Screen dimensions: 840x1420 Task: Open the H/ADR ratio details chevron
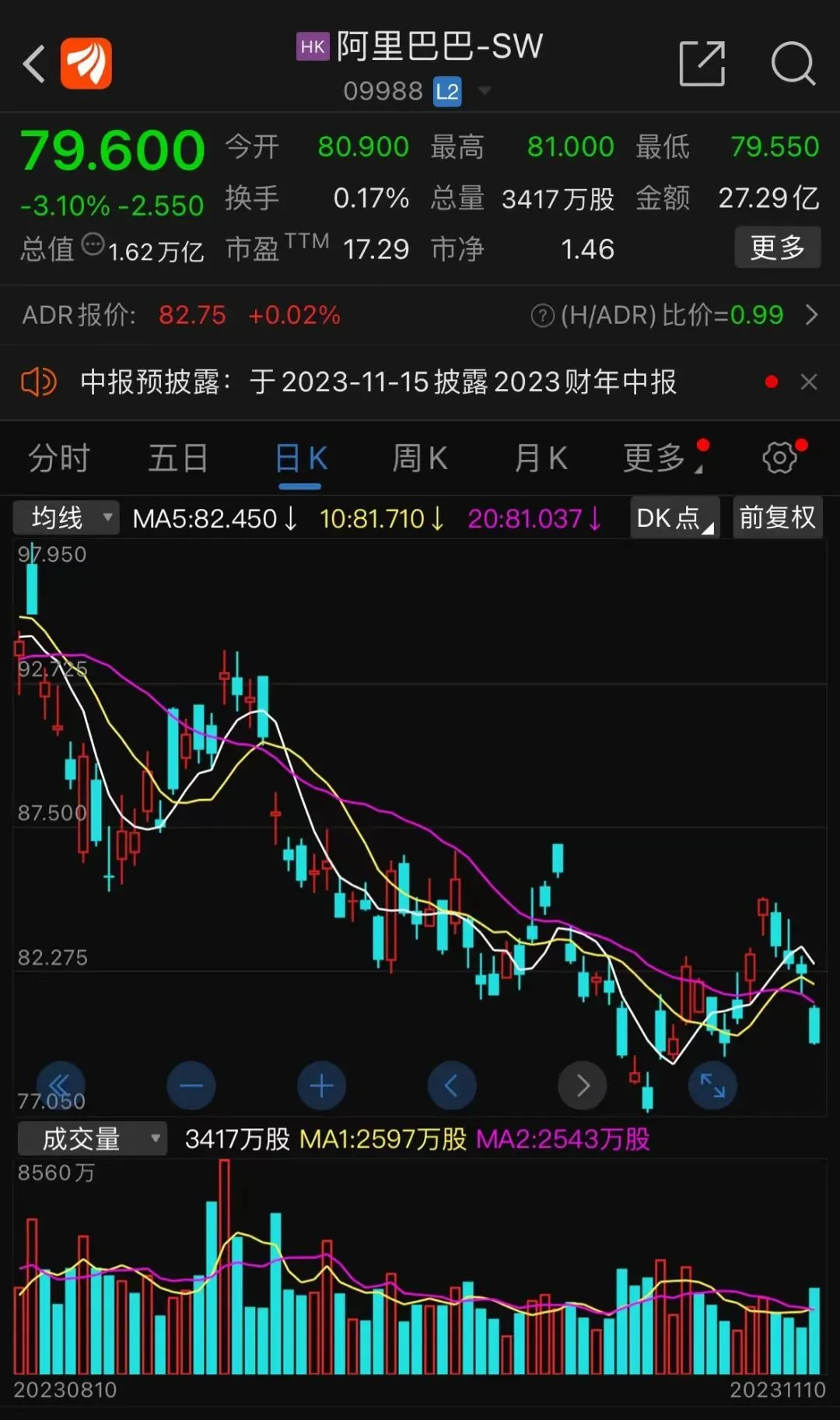(x=812, y=315)
